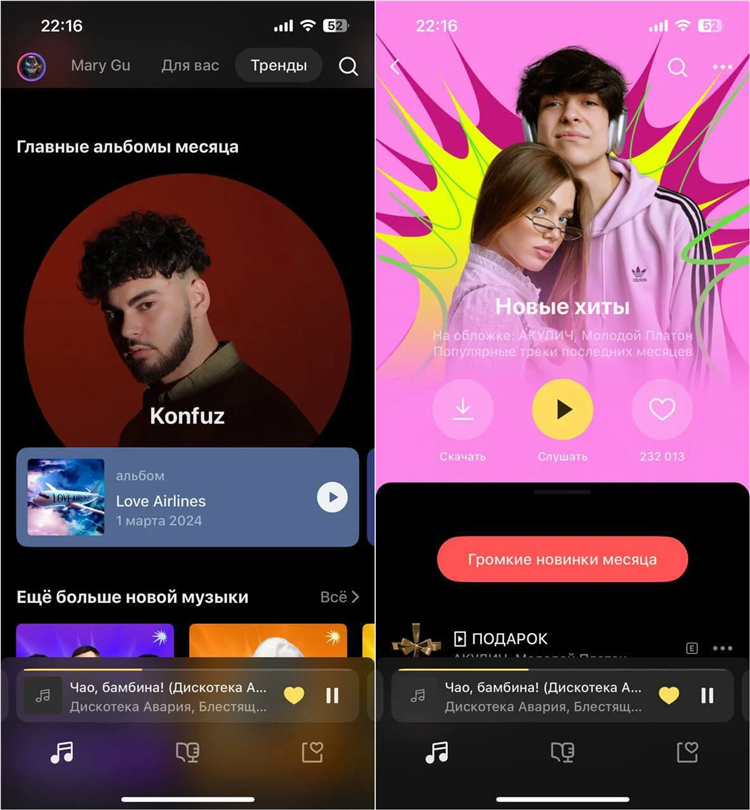750x810 pixels.
Task: Open more options for the ПОДАРОК track
Action: [722, 648]
